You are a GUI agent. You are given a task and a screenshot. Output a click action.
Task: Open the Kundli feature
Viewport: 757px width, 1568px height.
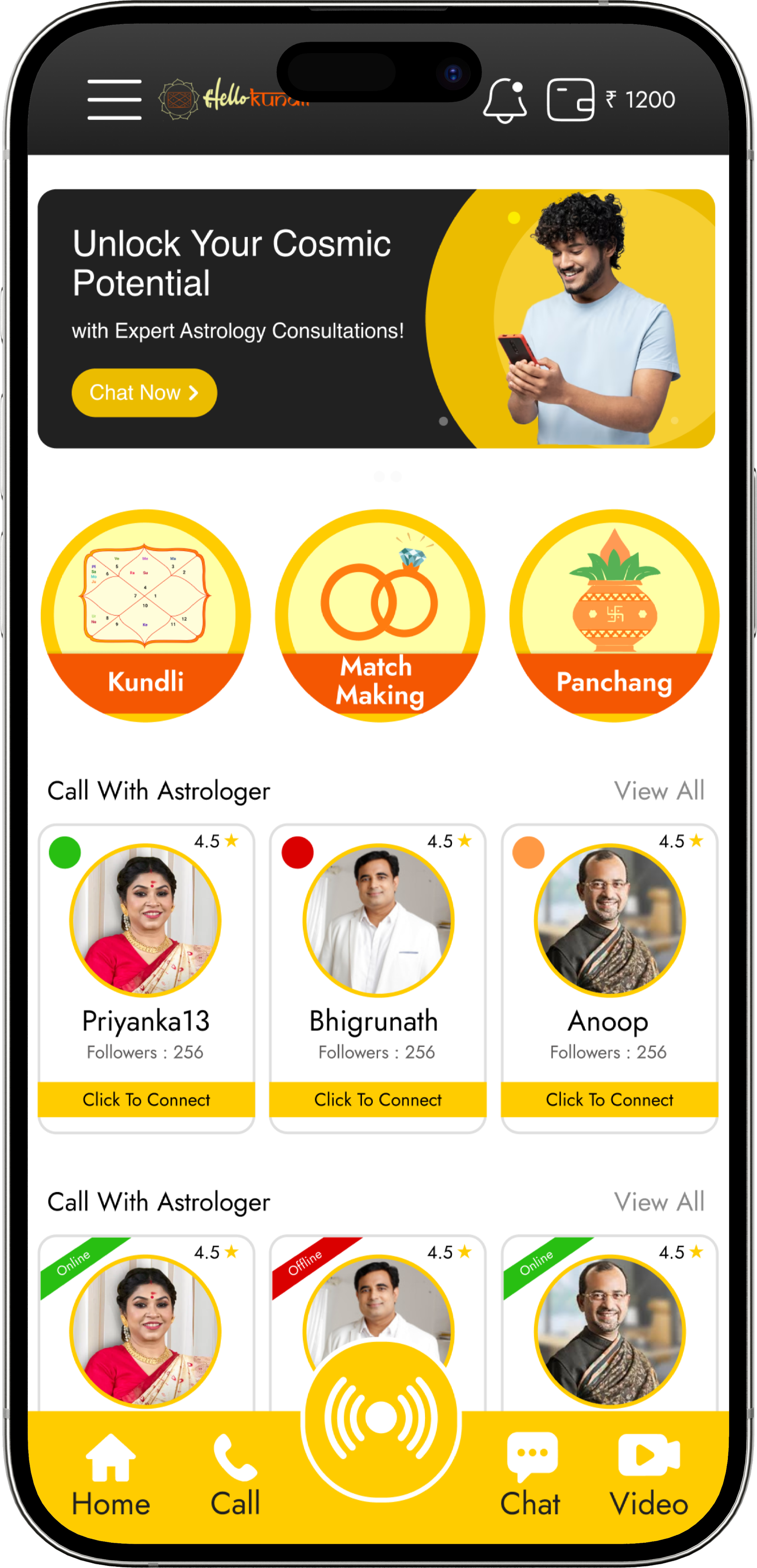tap(146, 616)
